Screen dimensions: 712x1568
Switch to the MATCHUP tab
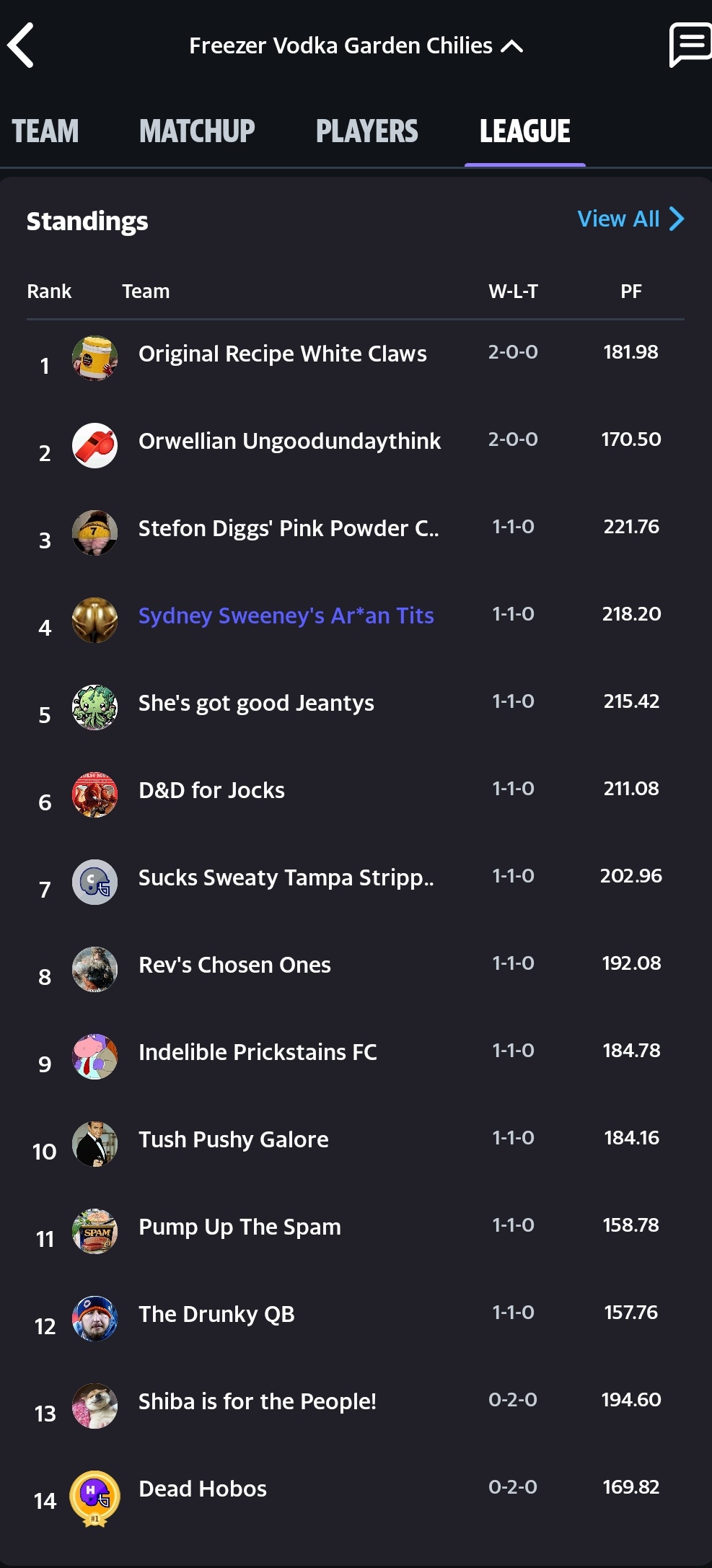click(197, 131)
